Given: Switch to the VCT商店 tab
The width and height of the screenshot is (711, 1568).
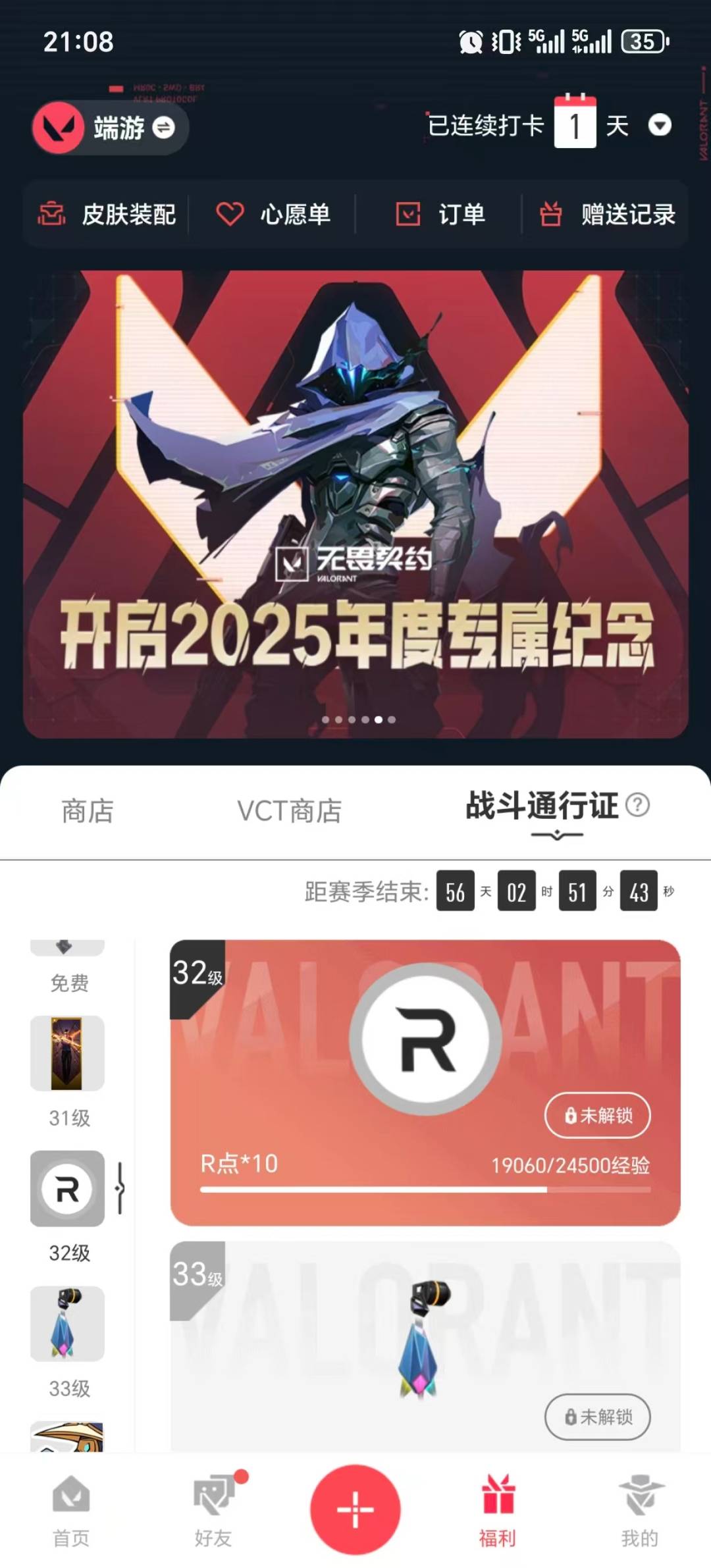Looking at the screenshot, I should pyautogui.click(x=289, y=811).
